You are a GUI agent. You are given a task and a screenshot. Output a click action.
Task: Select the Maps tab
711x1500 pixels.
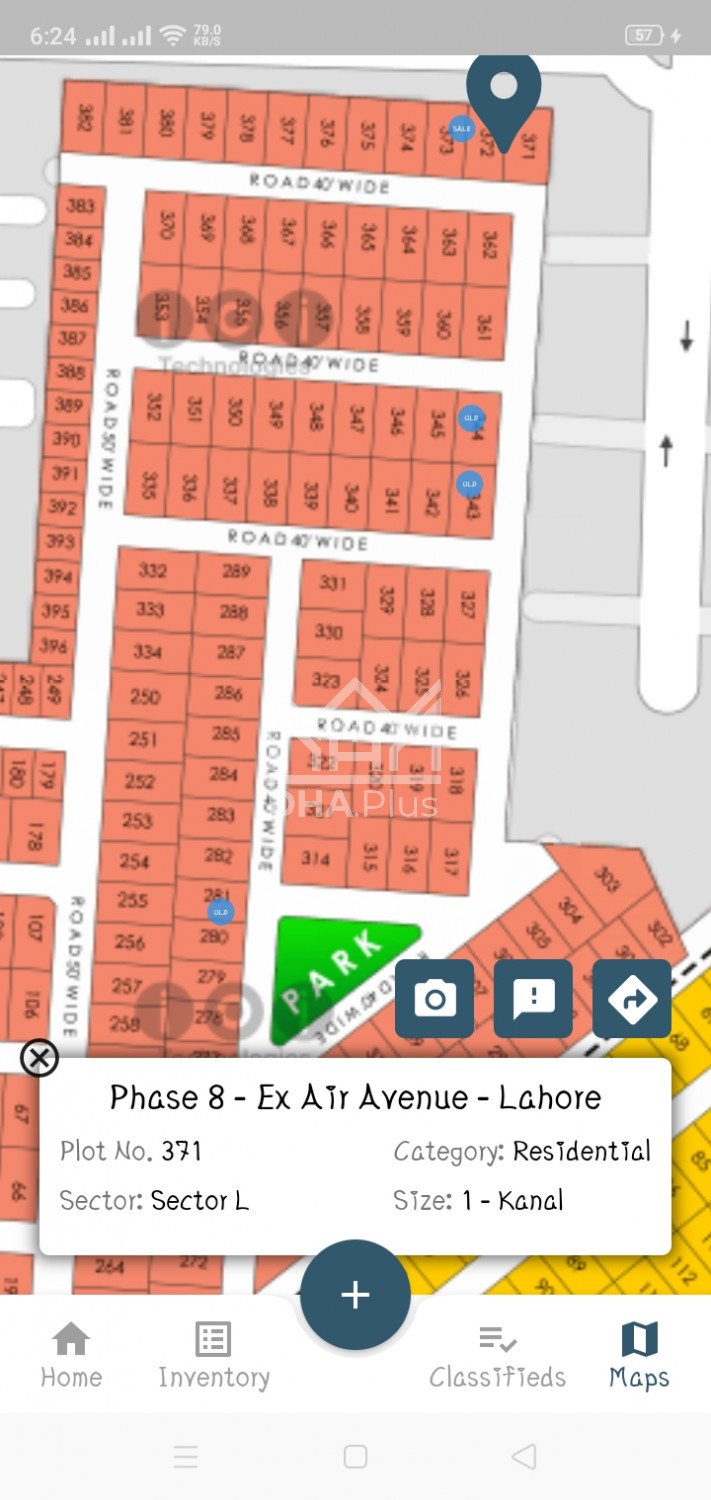[x=639, y=1355]
